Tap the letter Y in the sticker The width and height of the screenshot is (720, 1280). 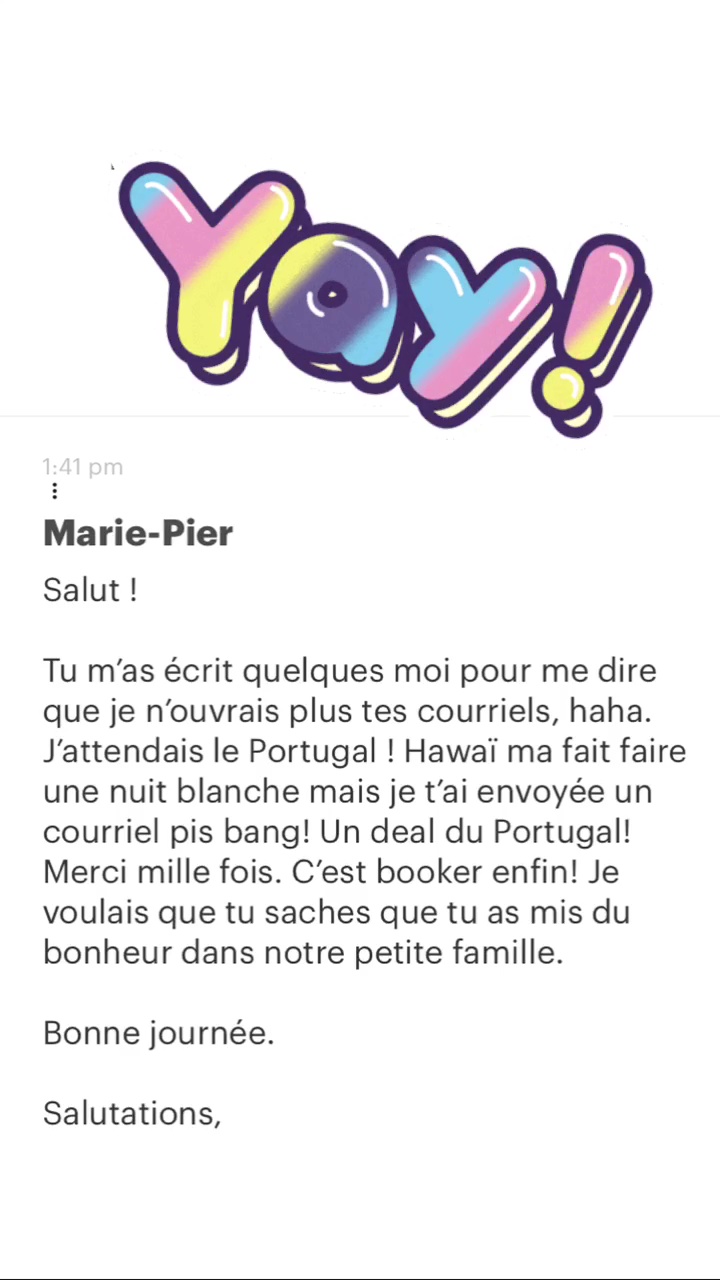point(200,260)
